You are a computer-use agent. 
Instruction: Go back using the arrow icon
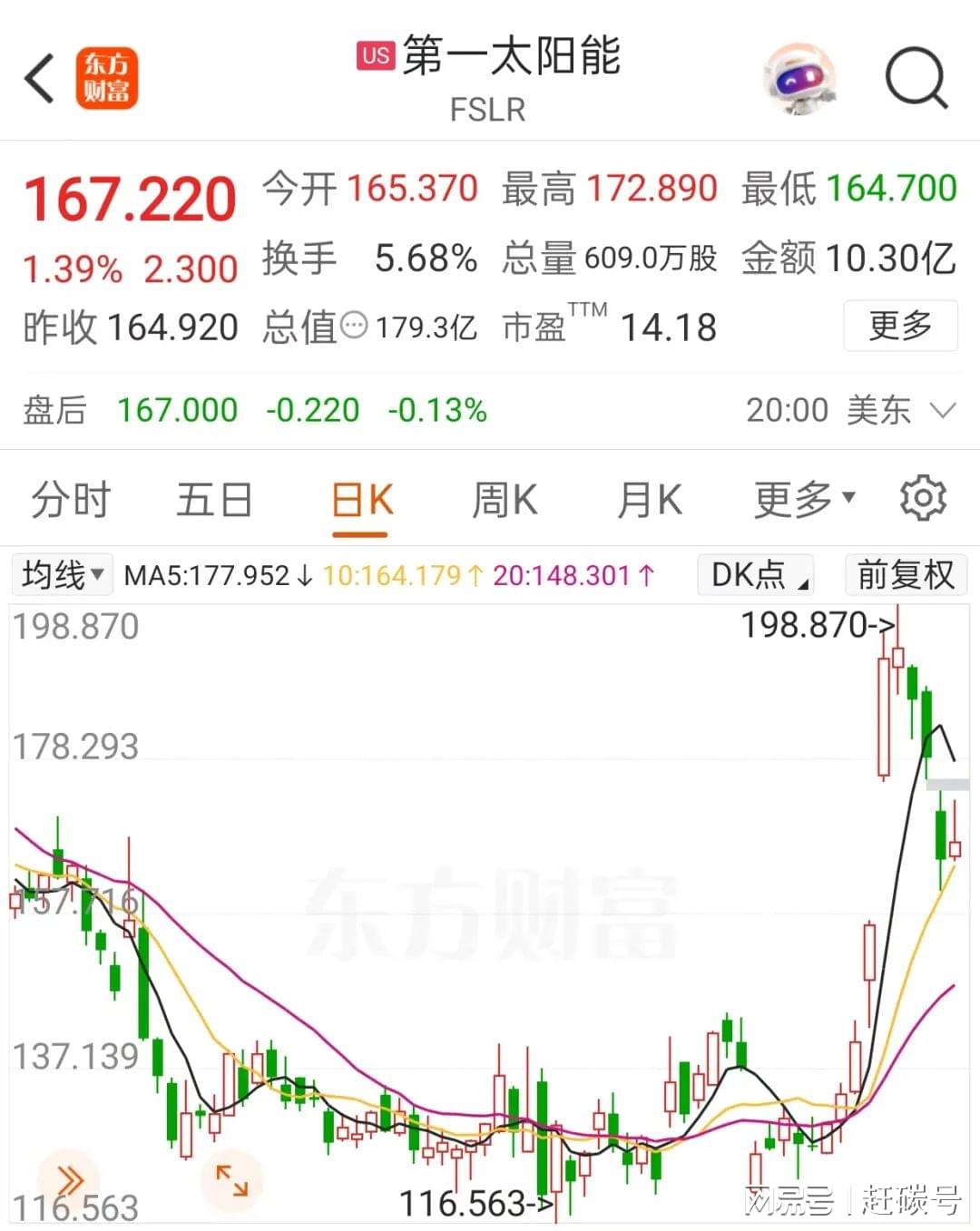[x=40, y=78]
